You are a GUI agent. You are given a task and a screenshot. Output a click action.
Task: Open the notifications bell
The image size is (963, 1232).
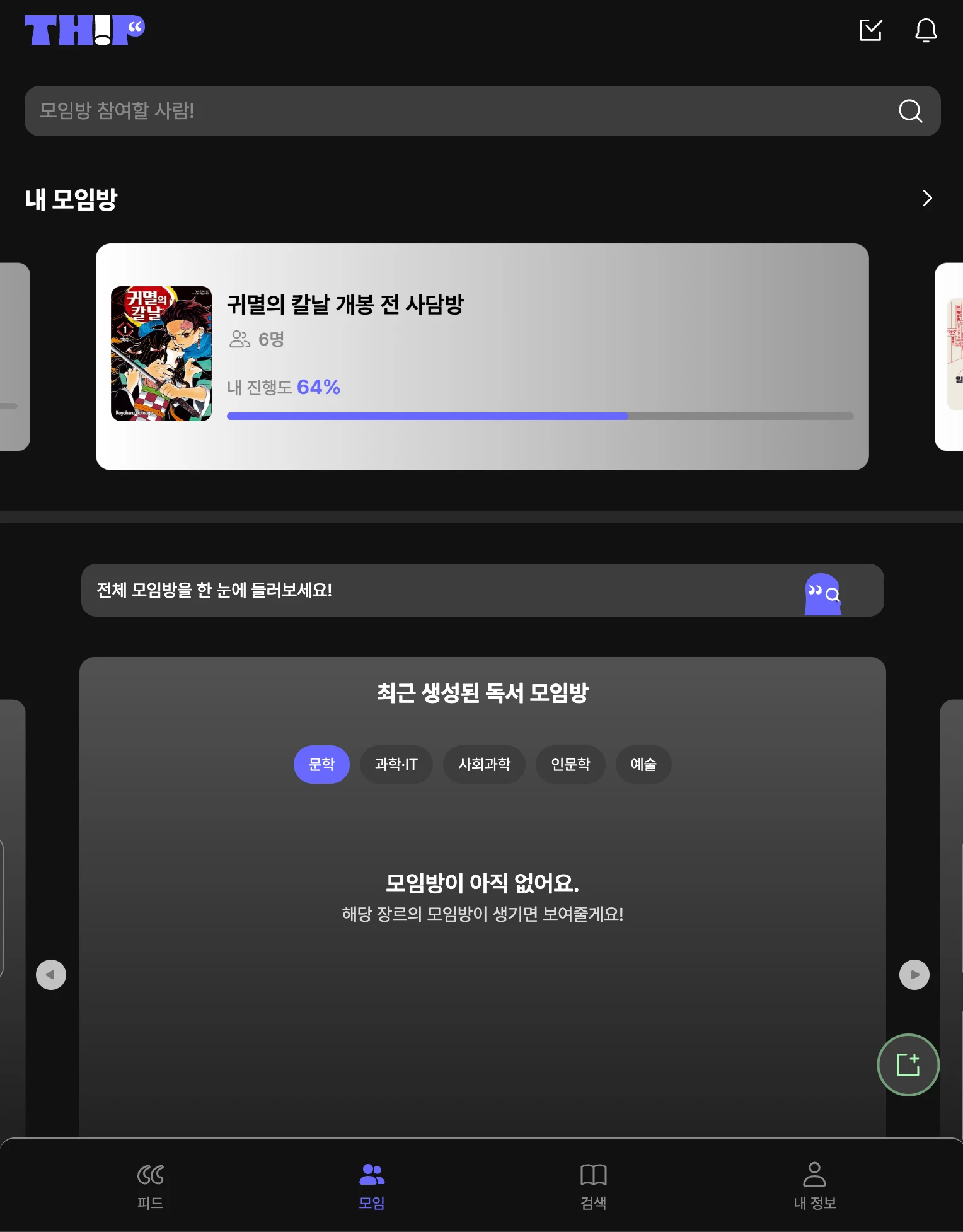tap(925, 30)
